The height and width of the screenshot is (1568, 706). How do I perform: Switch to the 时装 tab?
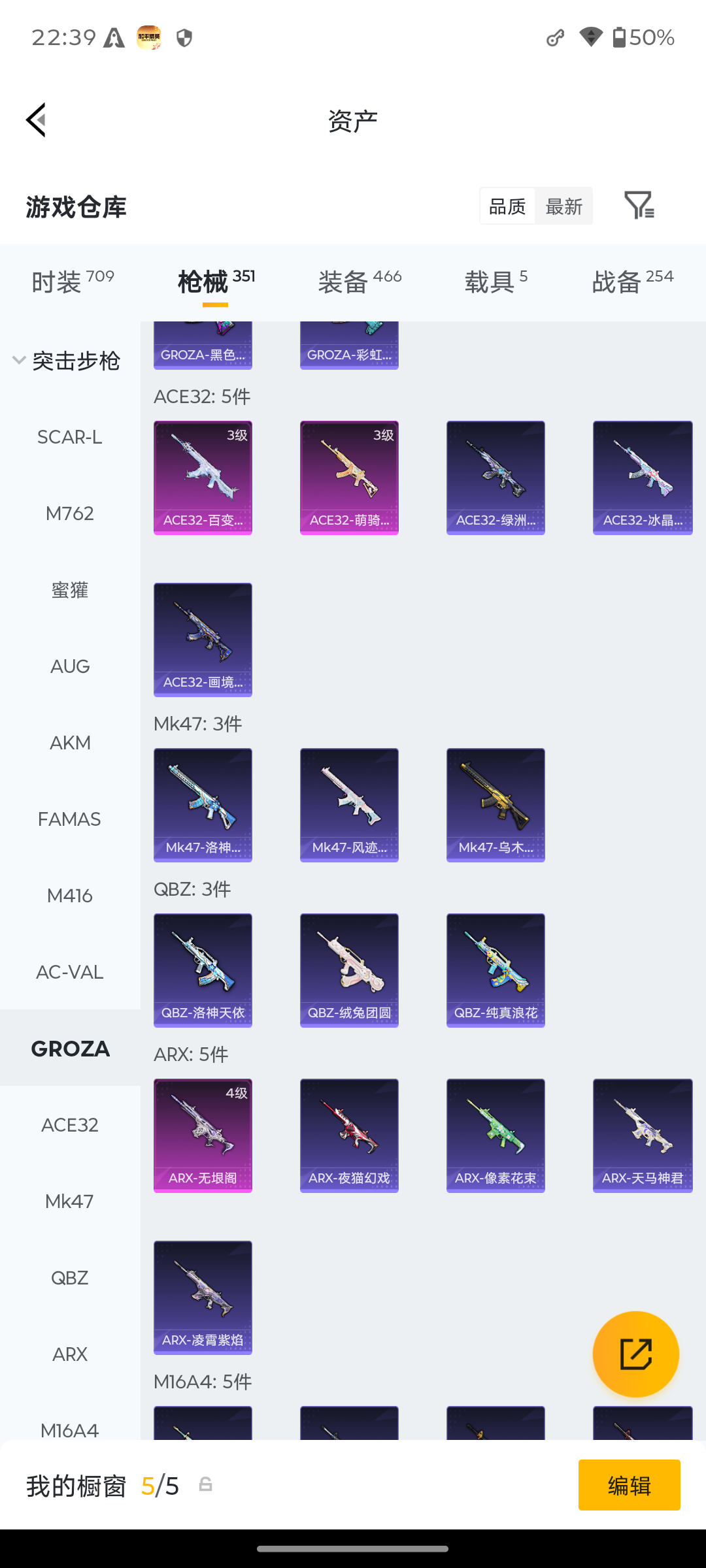coord(73,282)
